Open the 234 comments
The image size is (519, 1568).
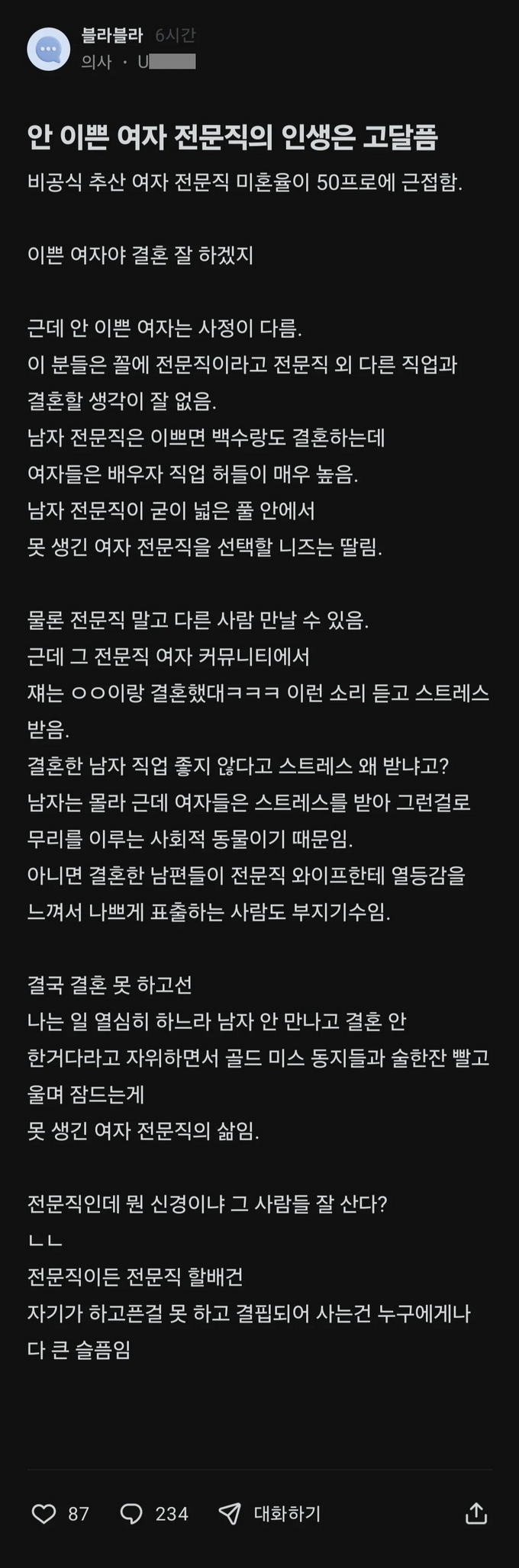[133, 1513]
